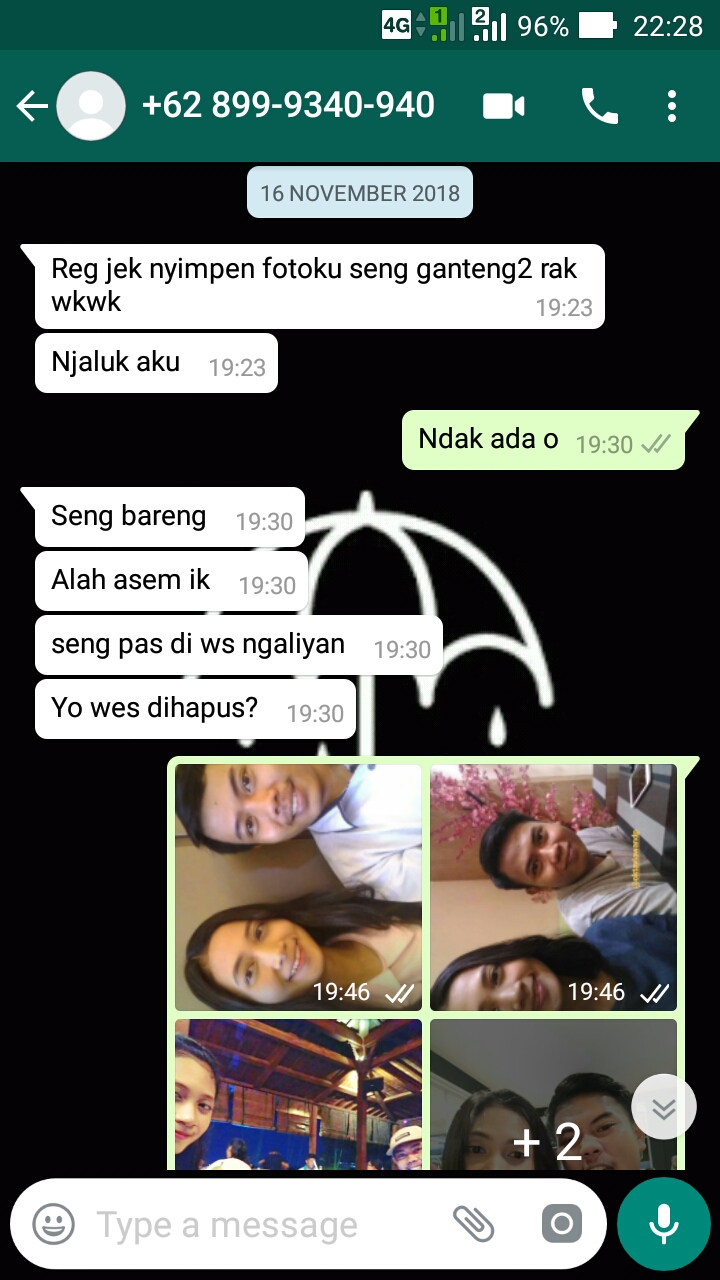Viewport: 720px width, 1280px height.
Task: Jump to the latest messages
Action: coord(664,1107)
